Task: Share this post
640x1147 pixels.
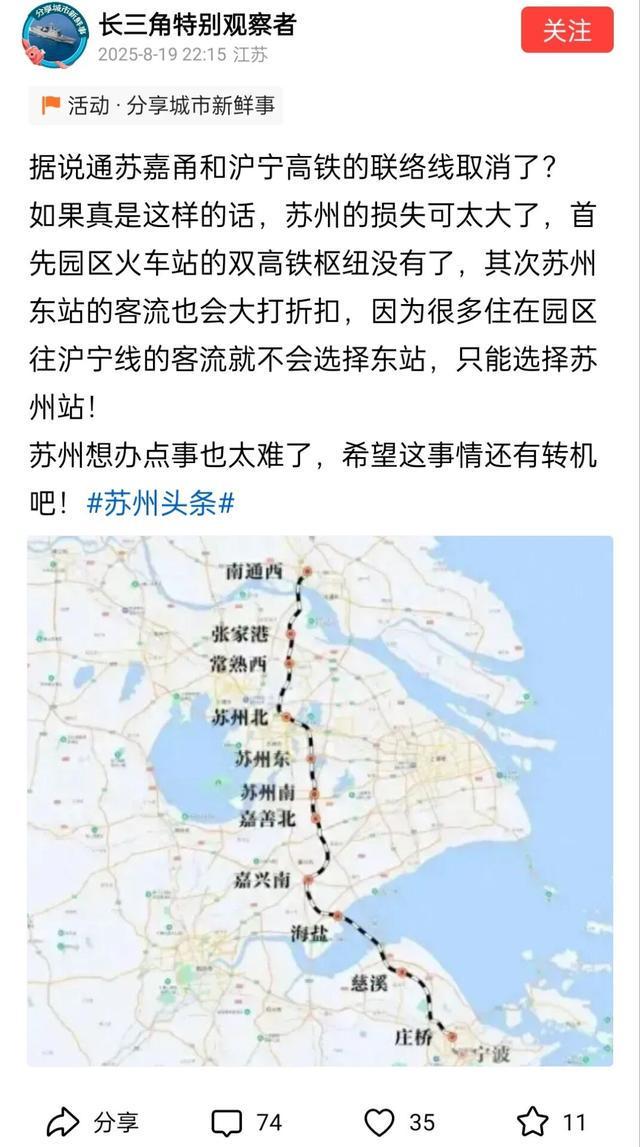Action: point(93,1122)
